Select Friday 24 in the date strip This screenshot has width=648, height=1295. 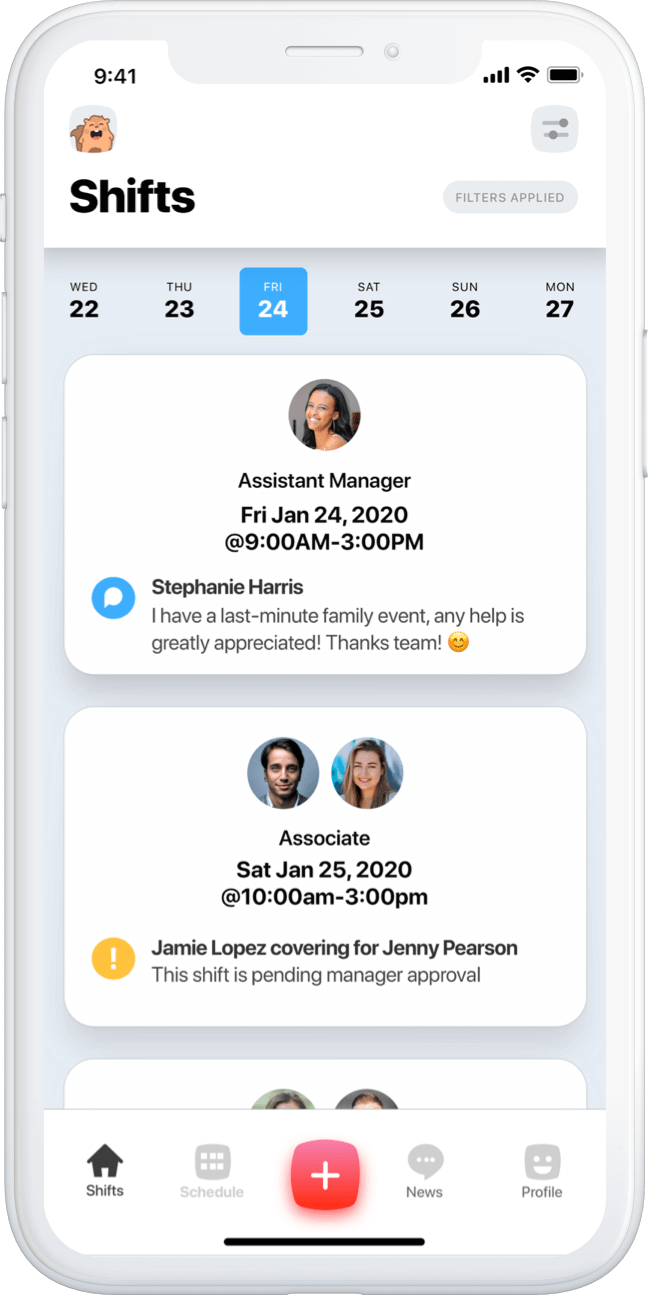point(273,301)
